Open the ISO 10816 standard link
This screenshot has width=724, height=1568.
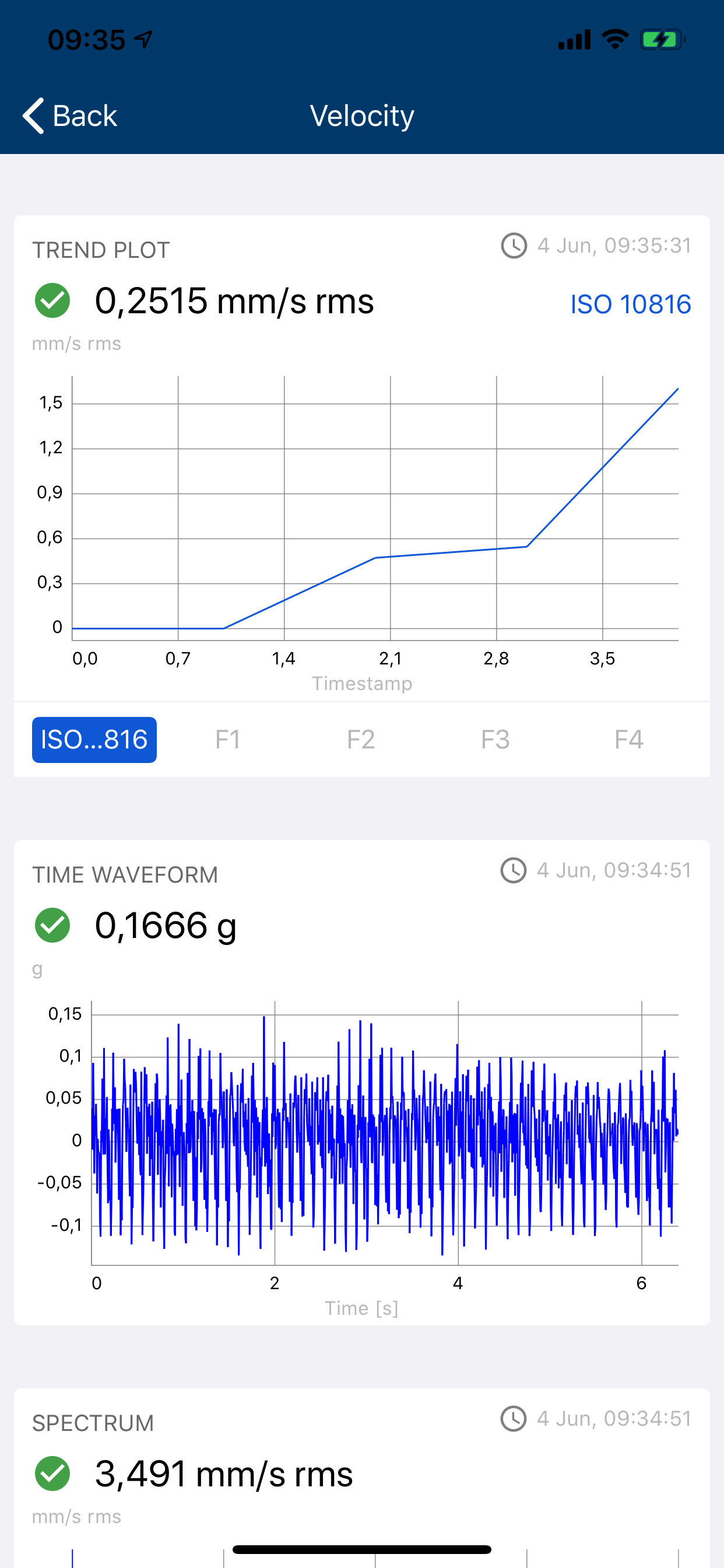click(x=630, y=304)
